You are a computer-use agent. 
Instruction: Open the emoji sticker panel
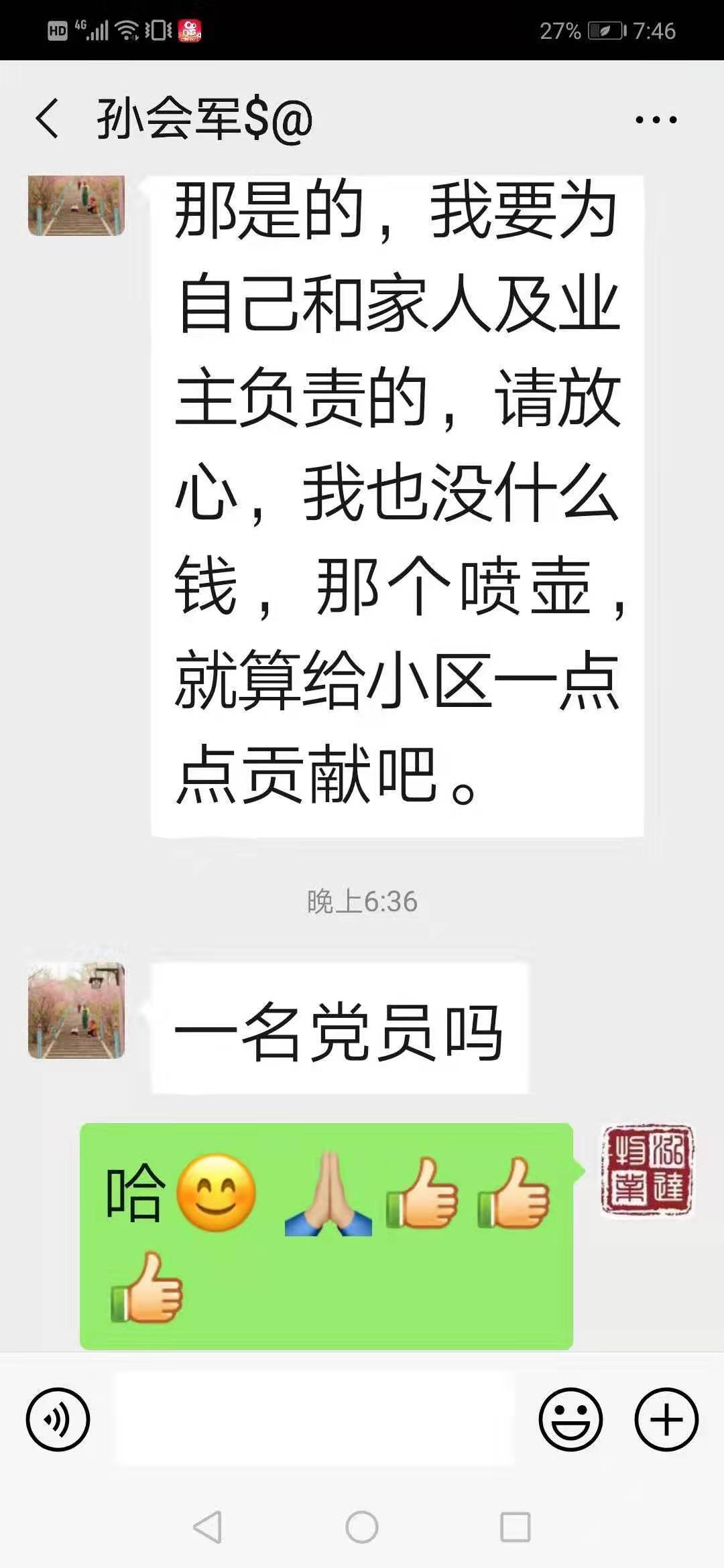[570, 1419]
